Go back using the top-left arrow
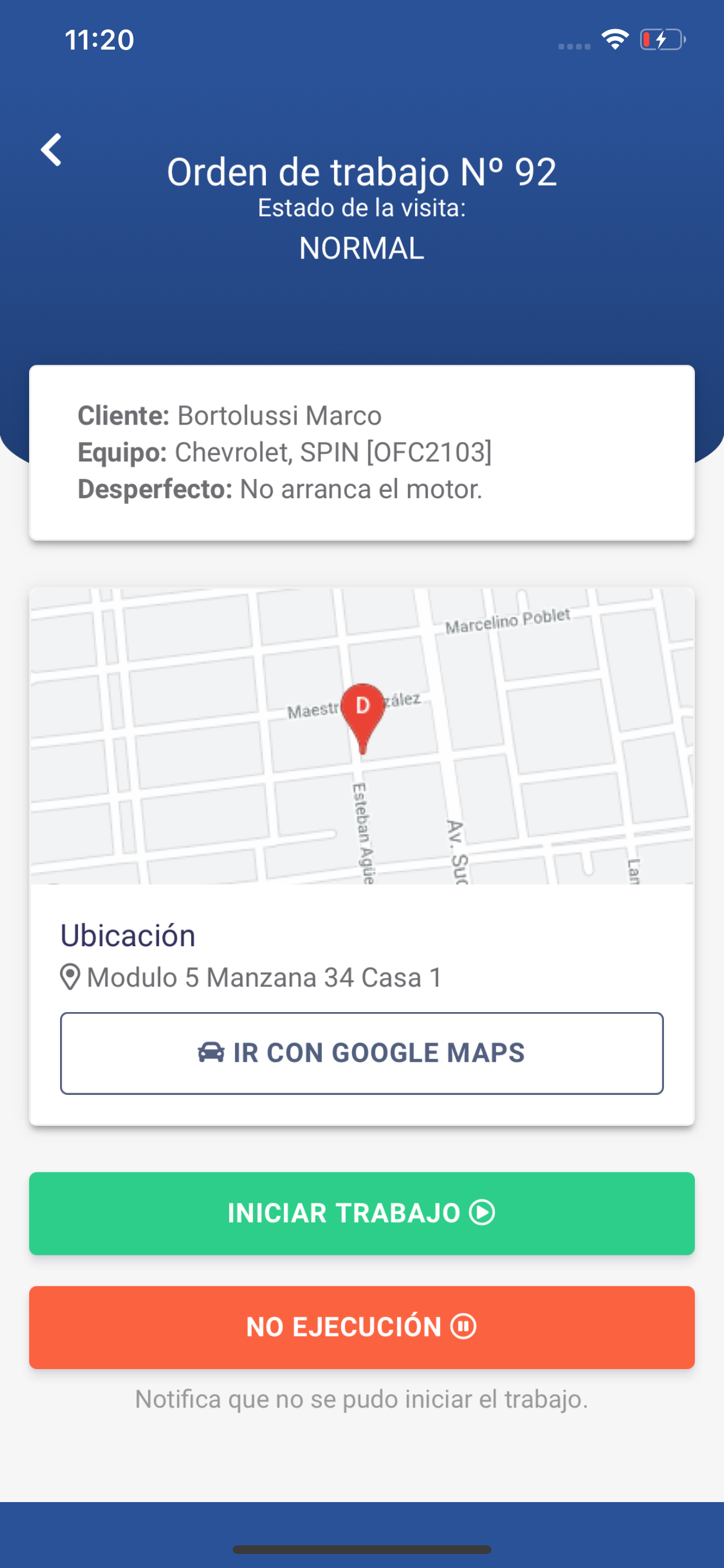 [51, 150]
